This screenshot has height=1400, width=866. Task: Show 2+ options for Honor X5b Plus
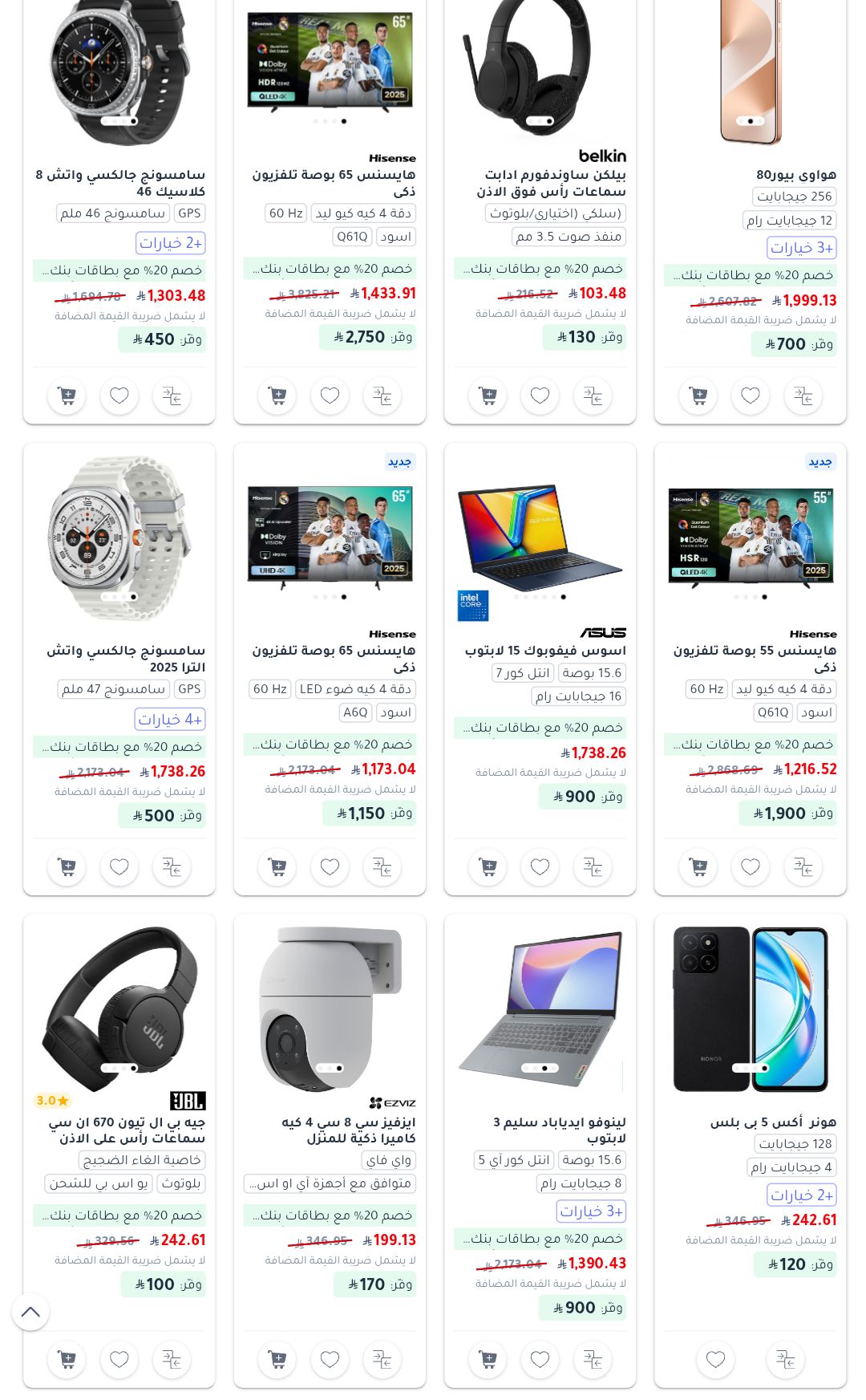(802, 1195)
